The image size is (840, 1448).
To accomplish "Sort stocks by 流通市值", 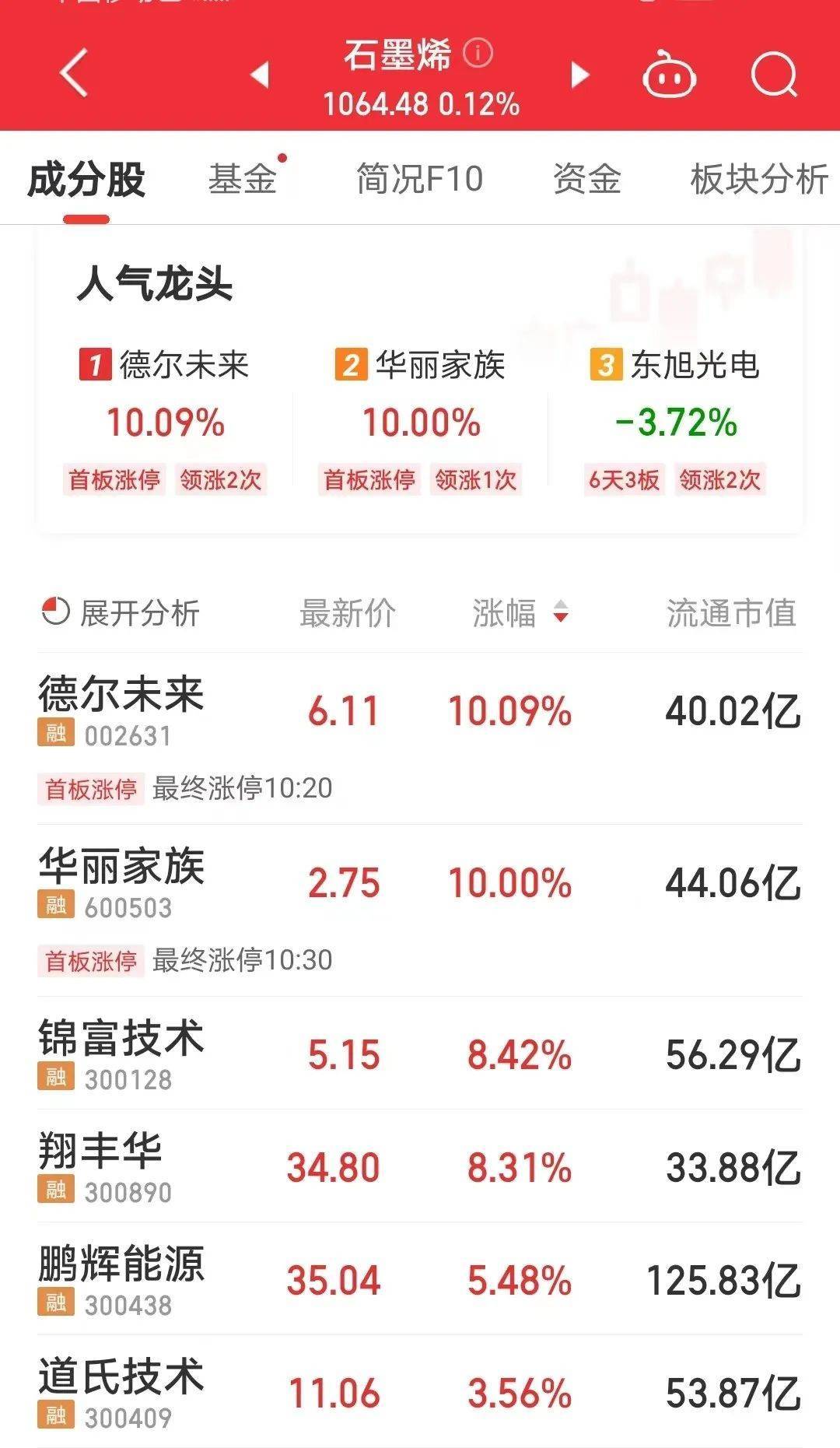I will [x=731, y=613].
